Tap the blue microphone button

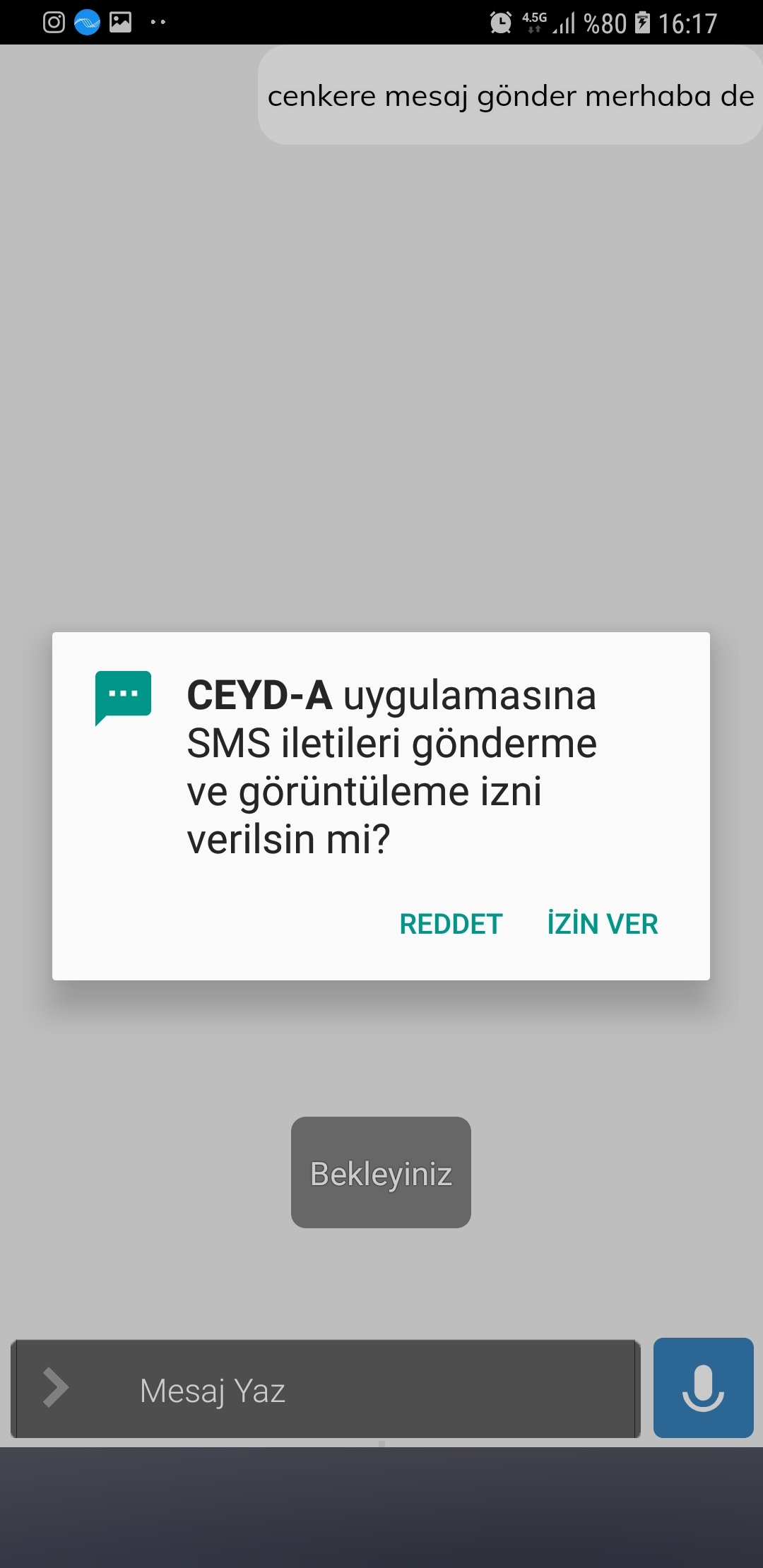coord(703,1388)
